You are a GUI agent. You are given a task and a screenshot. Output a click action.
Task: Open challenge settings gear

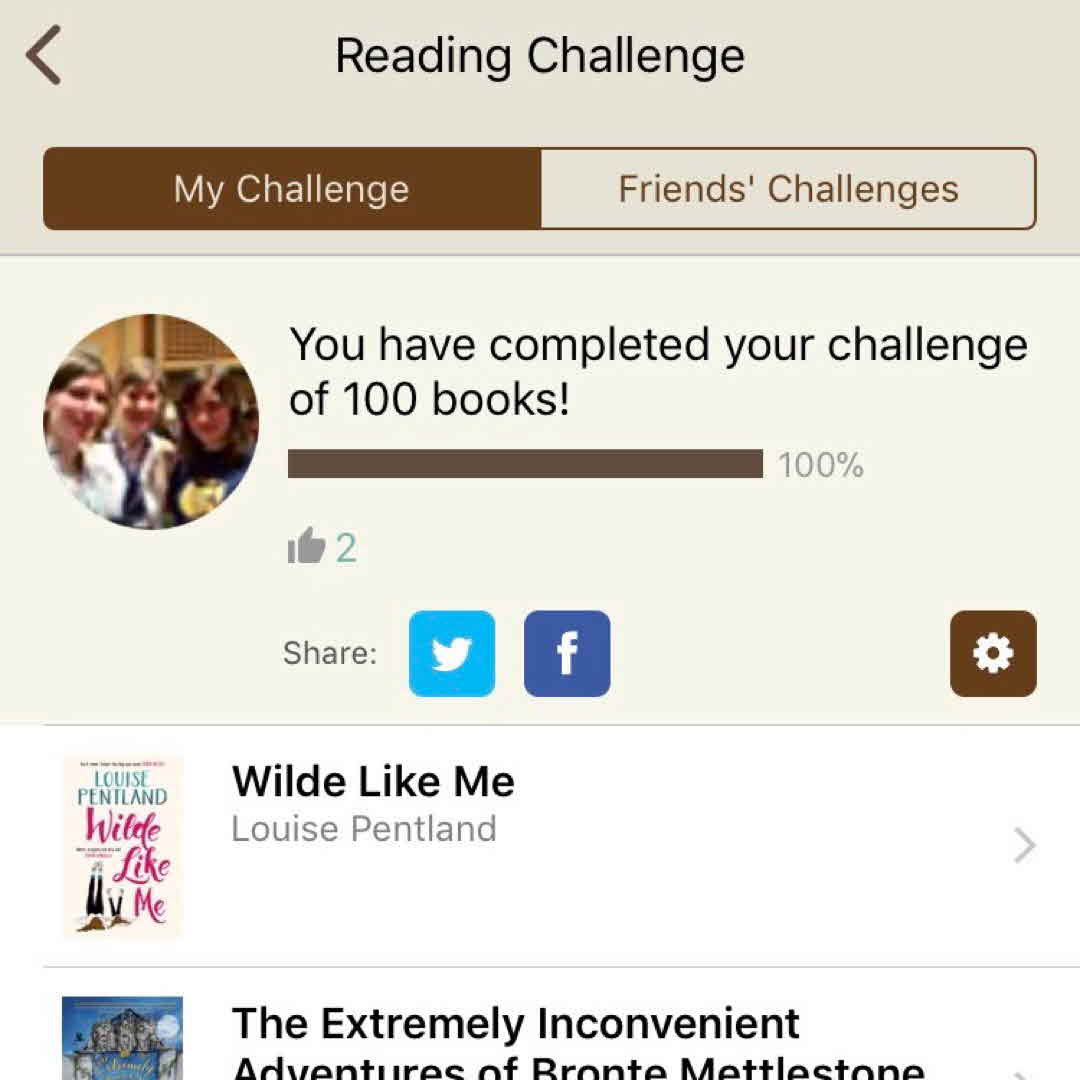993,653
